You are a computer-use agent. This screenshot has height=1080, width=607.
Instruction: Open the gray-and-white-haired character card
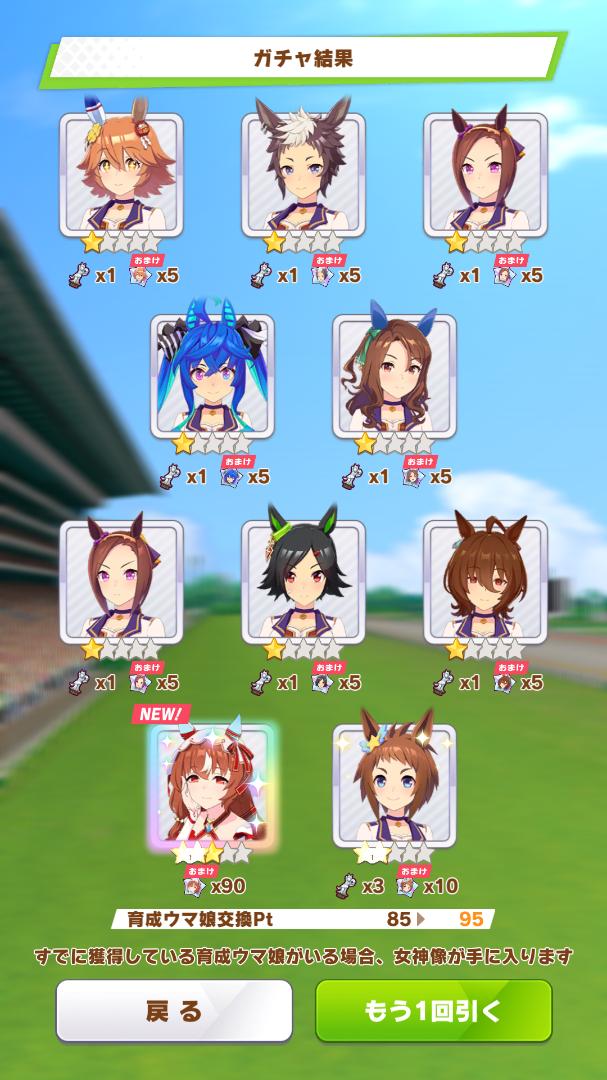pos(303,176)
